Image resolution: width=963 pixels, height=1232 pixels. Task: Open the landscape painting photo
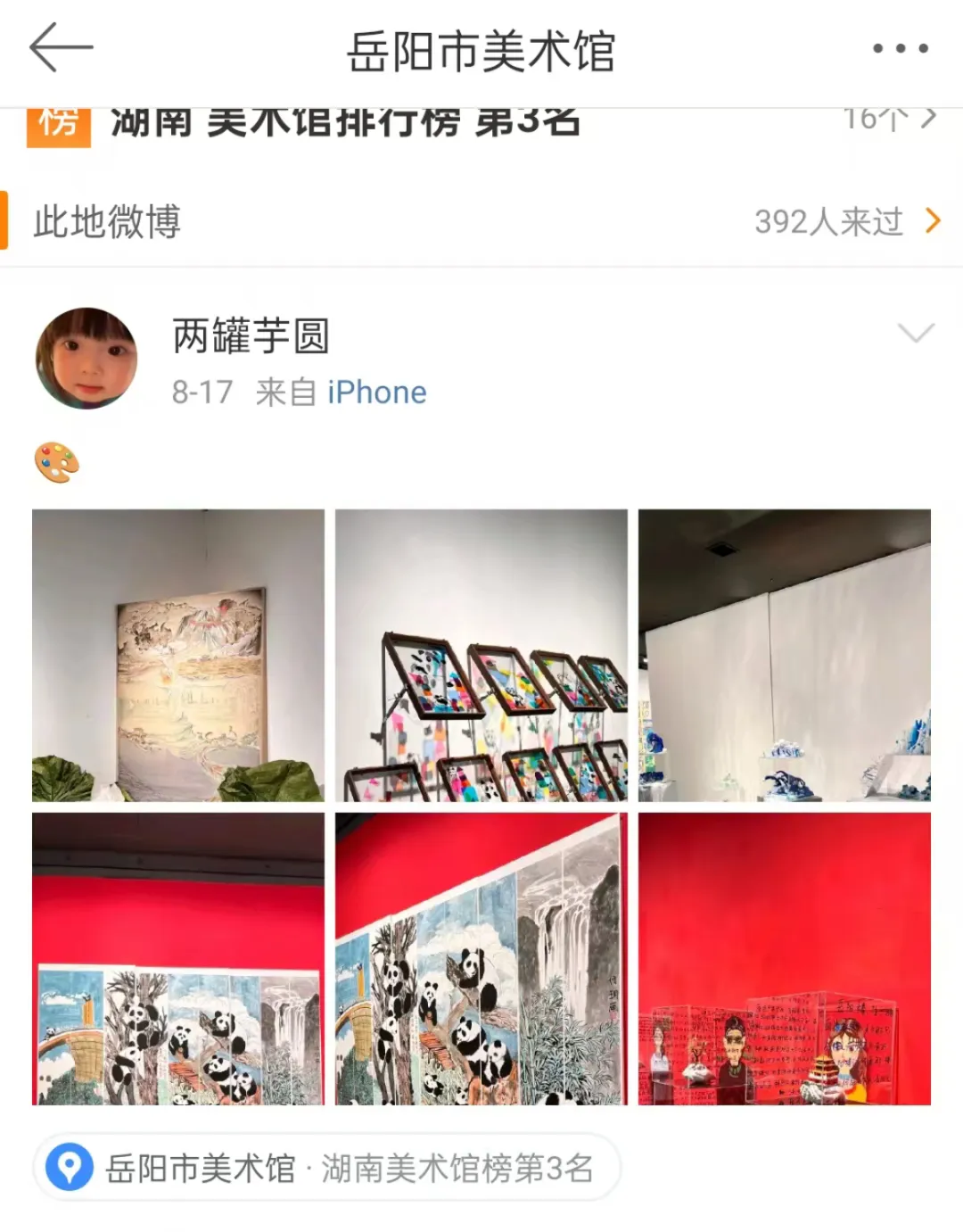(178, 655)
